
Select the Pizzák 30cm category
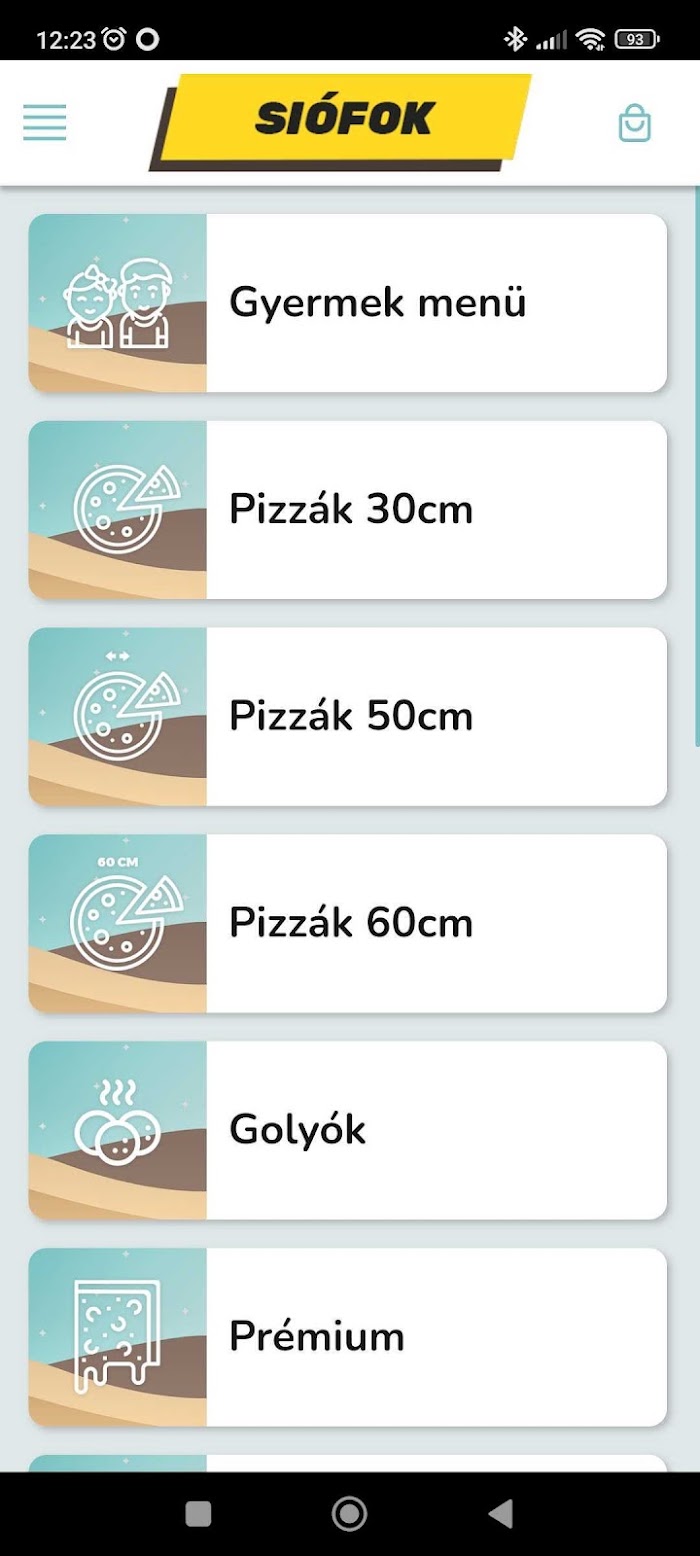click(x=348, y=510)
